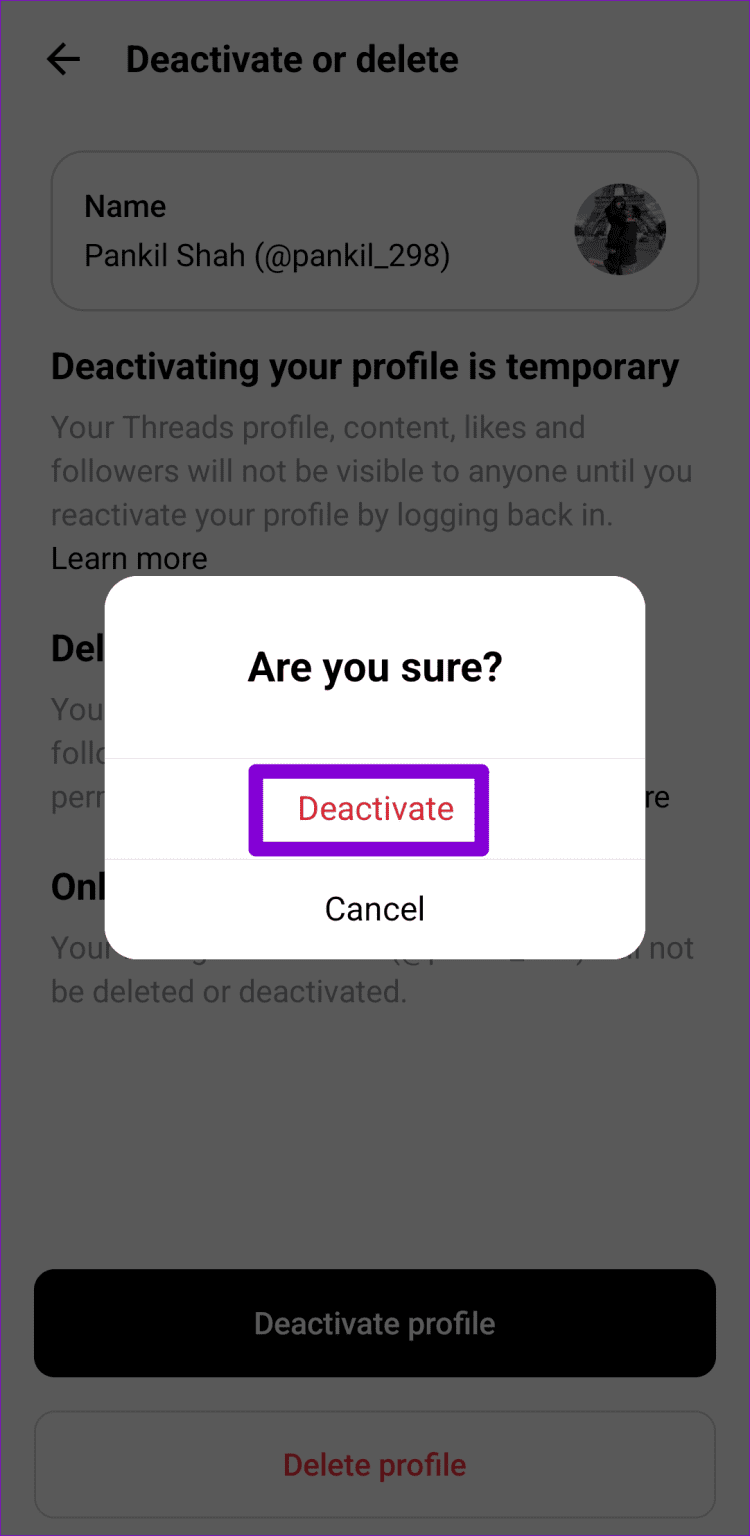This screenshot has width=750, height=1536.
Task: Tap Deactivate profile in black bar
Action: coord(374,1322)
